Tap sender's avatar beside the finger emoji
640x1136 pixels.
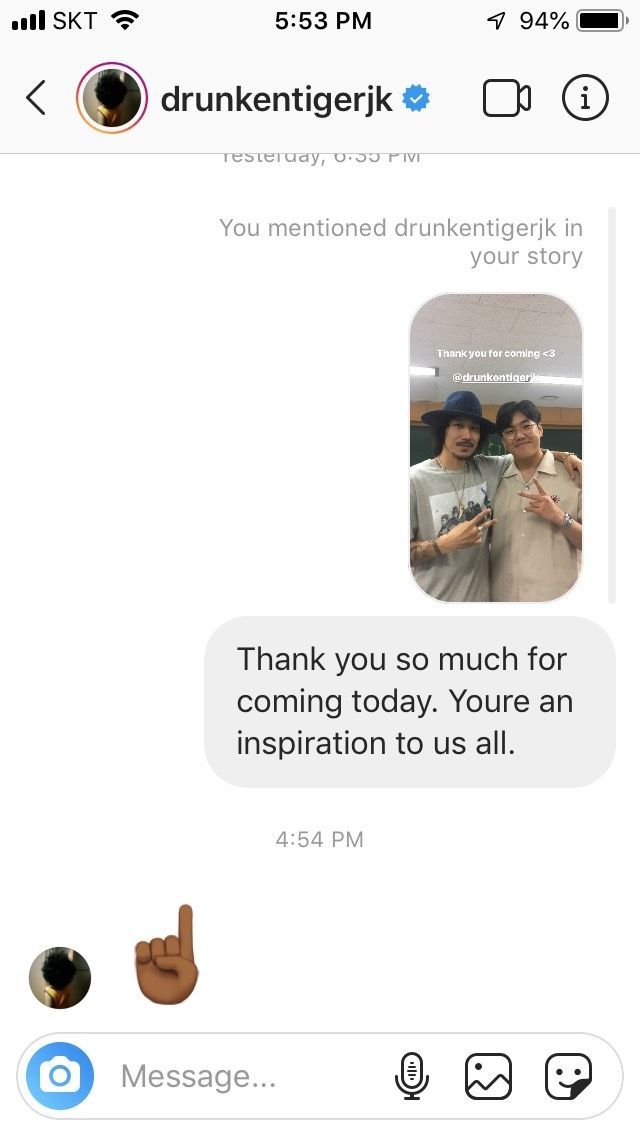click(60, 977)
